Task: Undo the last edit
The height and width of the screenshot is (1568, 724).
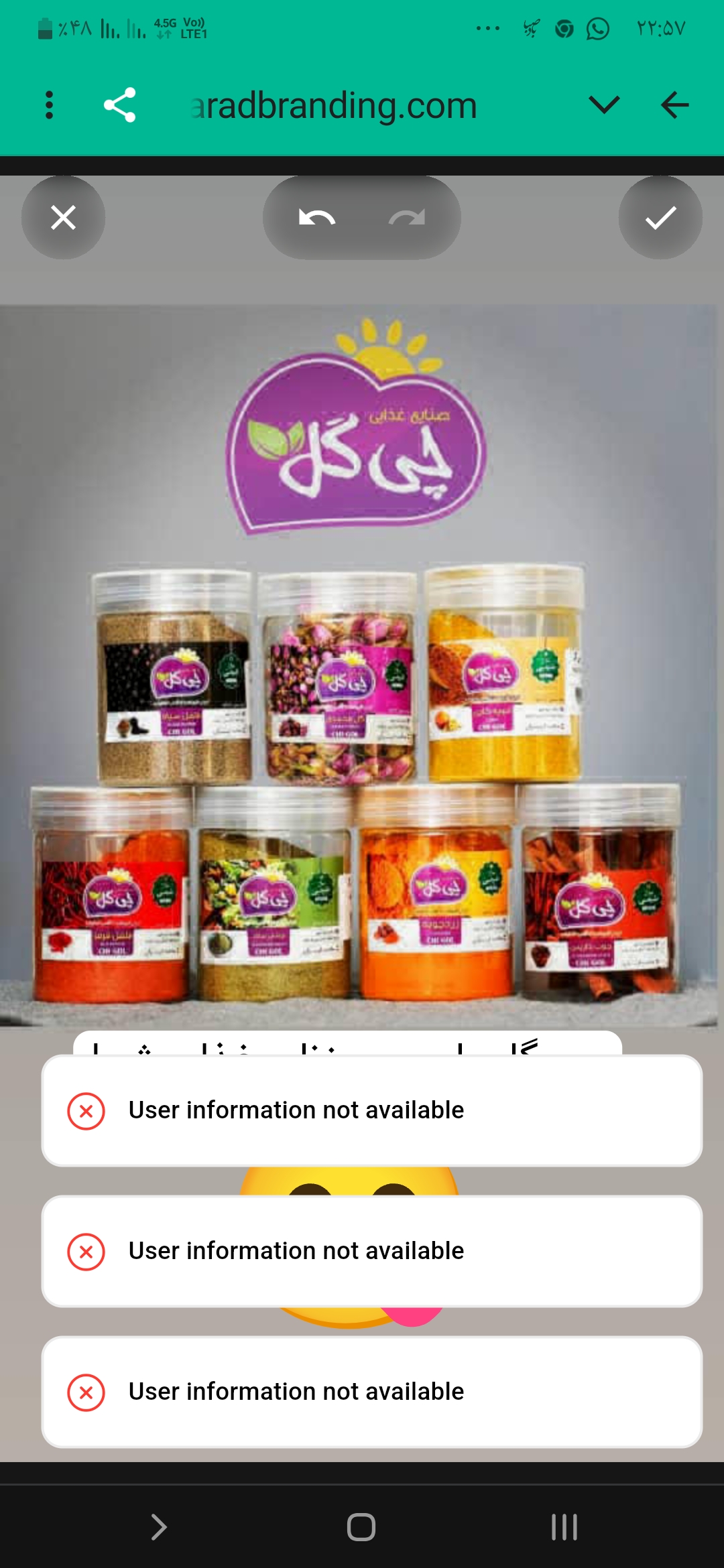Action: tap(316, 217)
